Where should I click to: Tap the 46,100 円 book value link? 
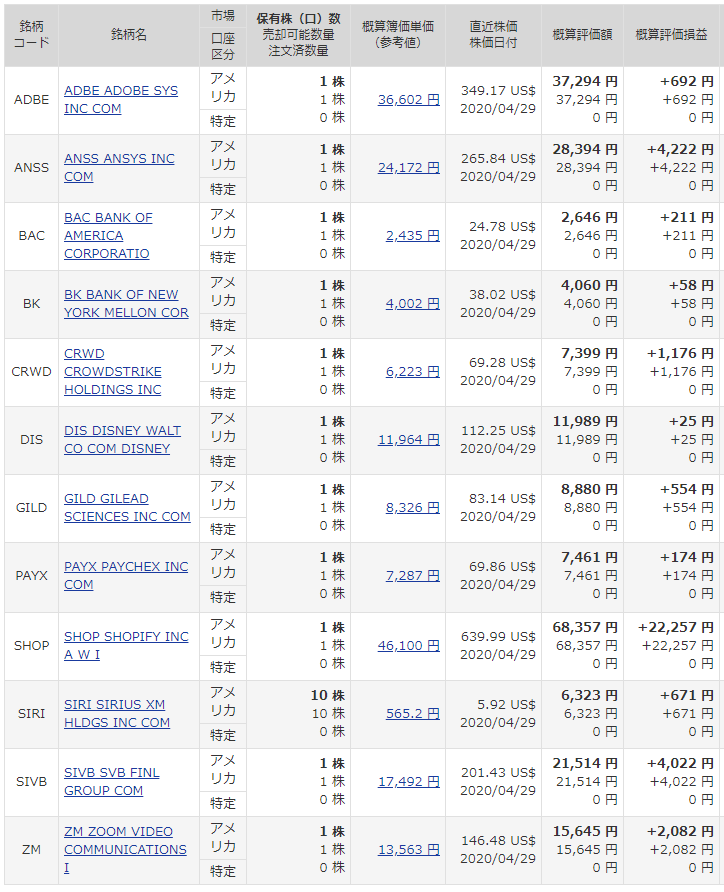tap(408, 646)
